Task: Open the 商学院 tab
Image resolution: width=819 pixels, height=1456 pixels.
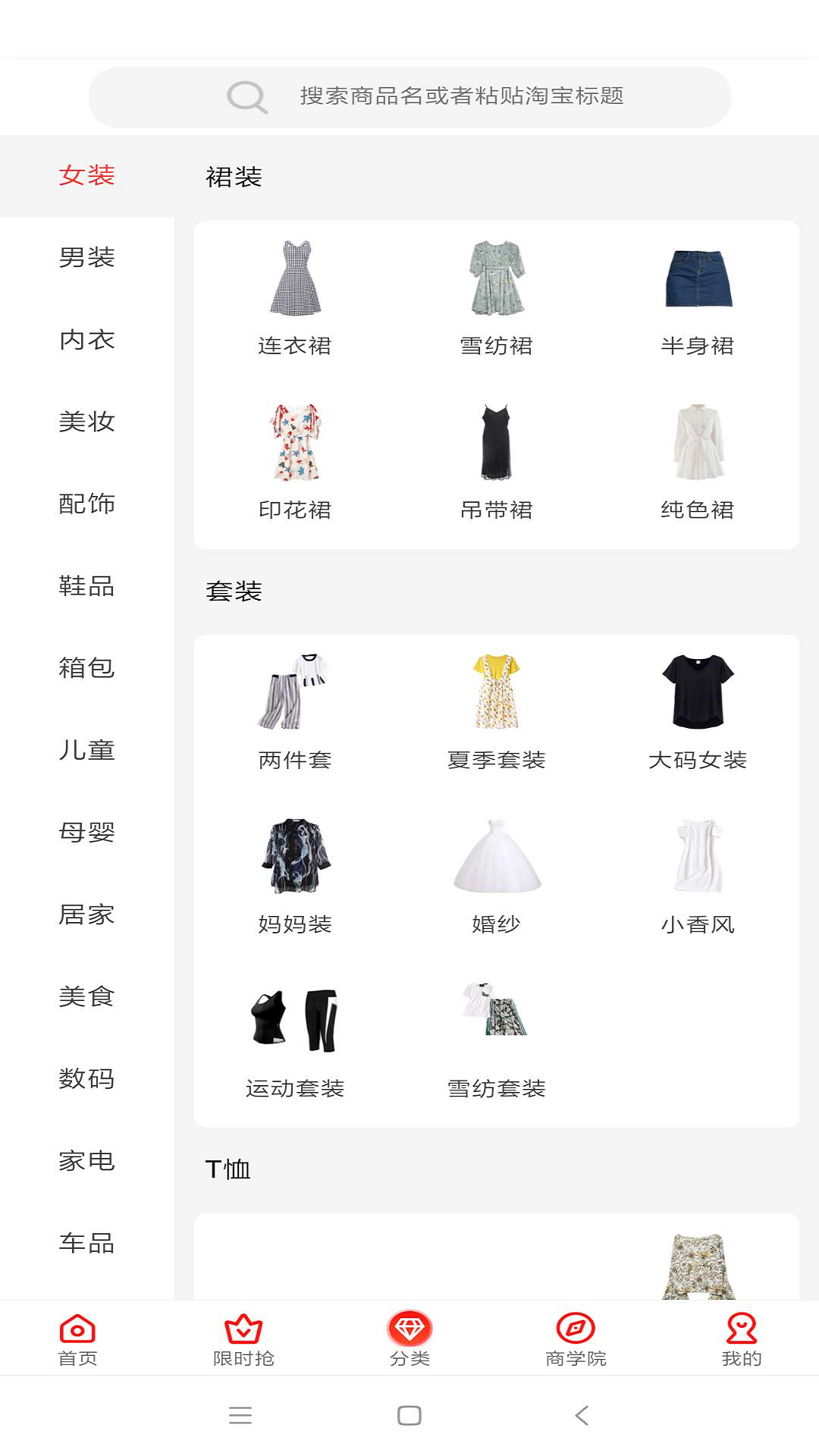Action: click(x=576, y=1339)
